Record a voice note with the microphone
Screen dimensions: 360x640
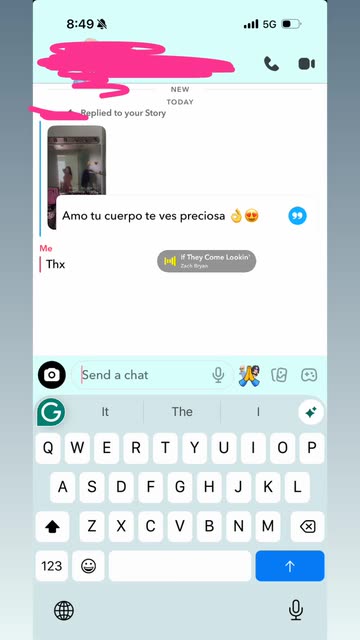click(218, 375)
